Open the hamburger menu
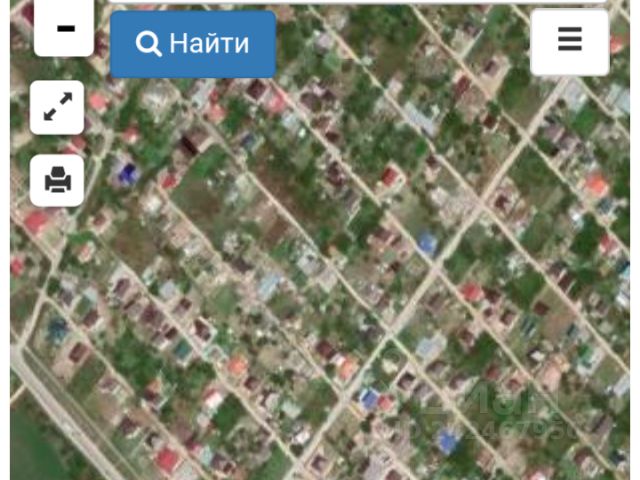Image resolution: width=640 pixels, height=480 pixels. click(569, 42)
